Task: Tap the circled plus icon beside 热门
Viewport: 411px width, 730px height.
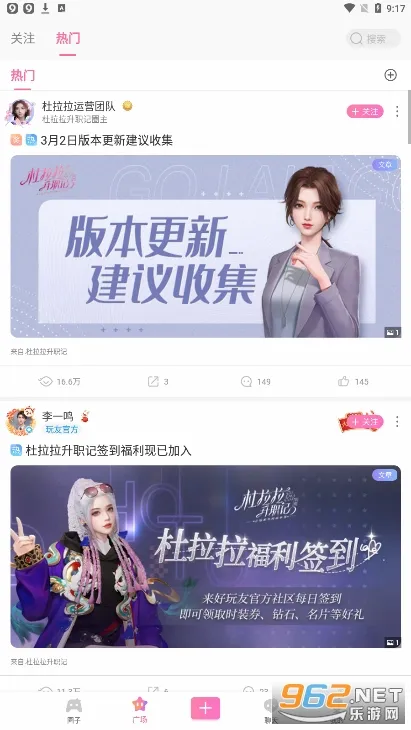Action: pos(390,75)
